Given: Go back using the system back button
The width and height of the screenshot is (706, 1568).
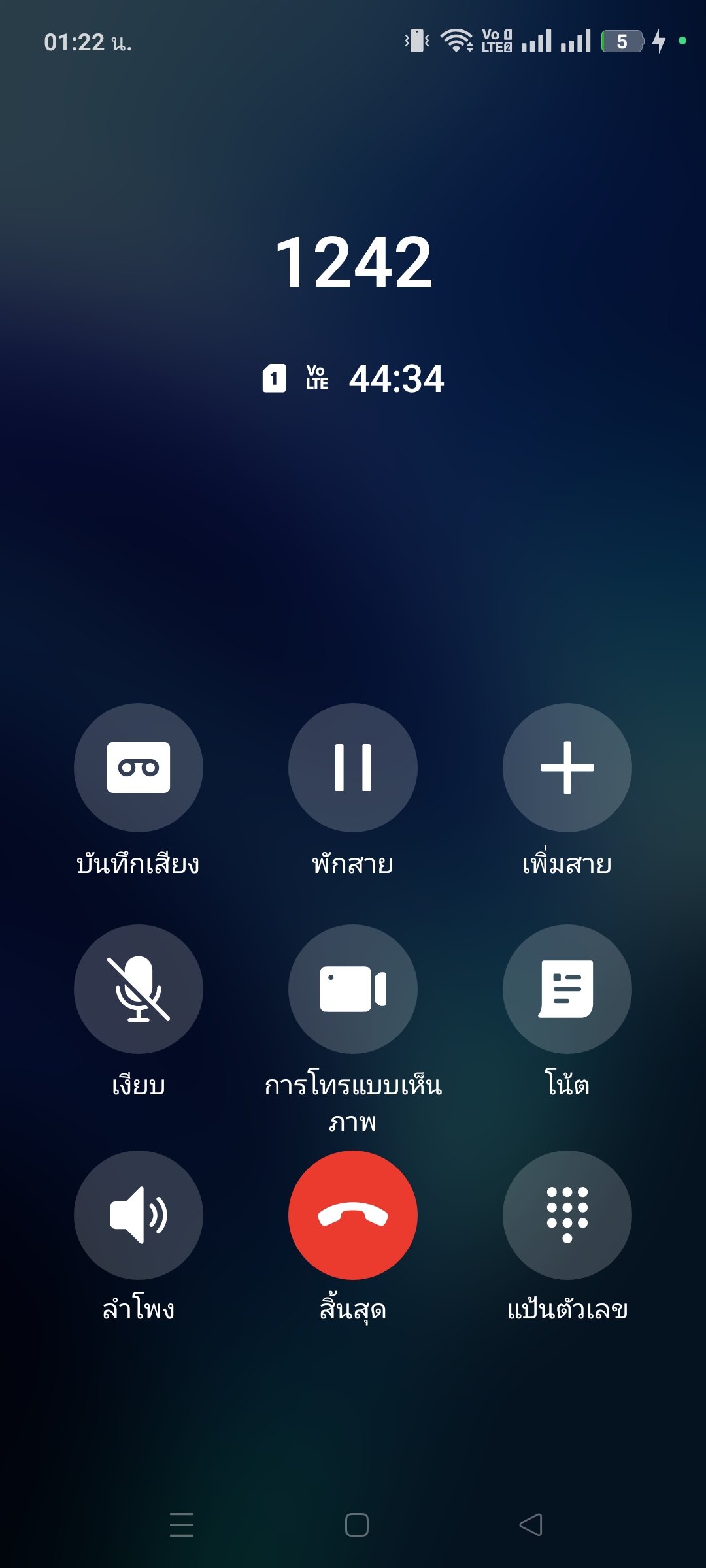Looking at the screenshot, I should point(531,1525).
